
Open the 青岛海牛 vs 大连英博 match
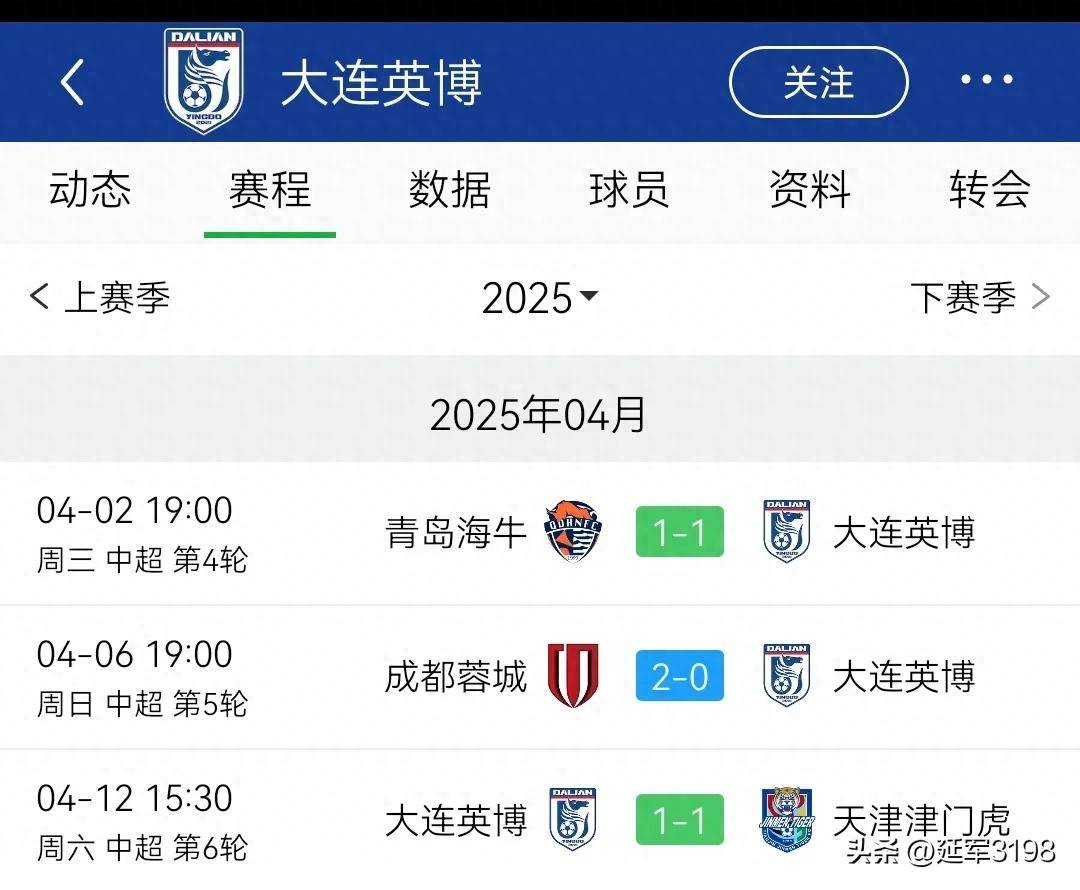tap(678, 532)
